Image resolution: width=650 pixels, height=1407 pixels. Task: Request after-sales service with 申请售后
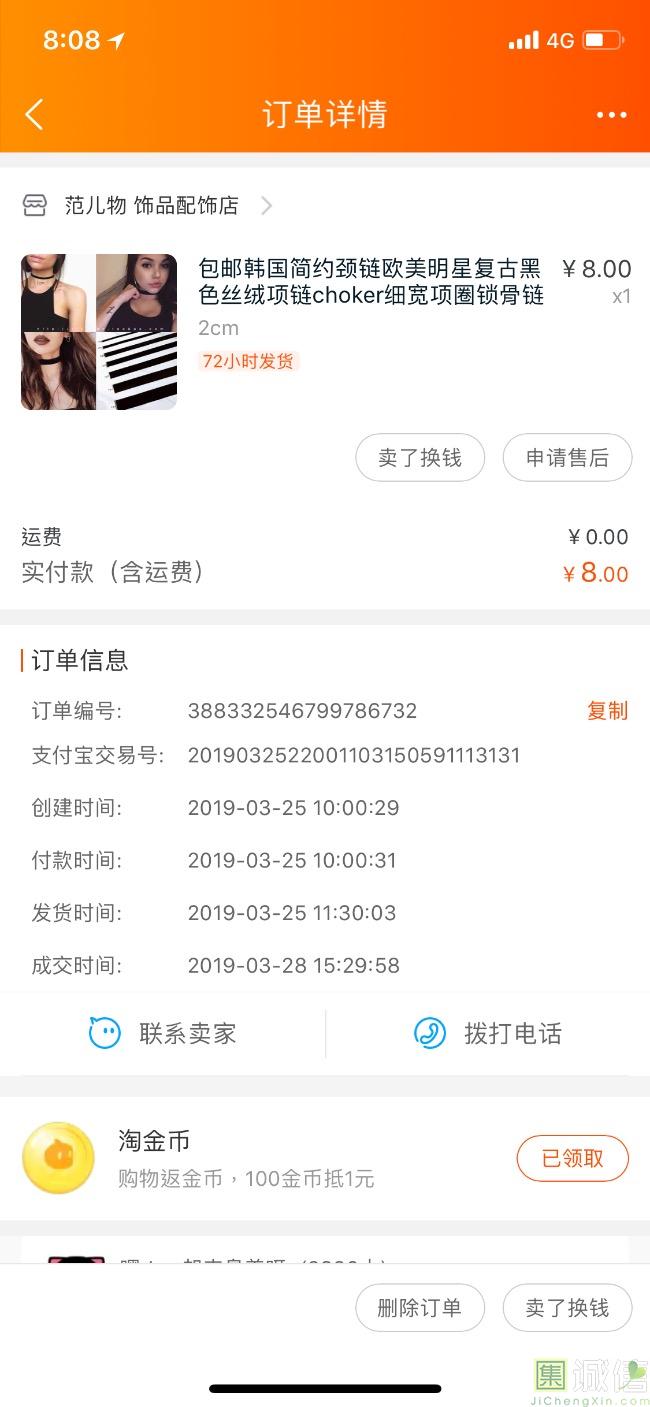point(567,458)
